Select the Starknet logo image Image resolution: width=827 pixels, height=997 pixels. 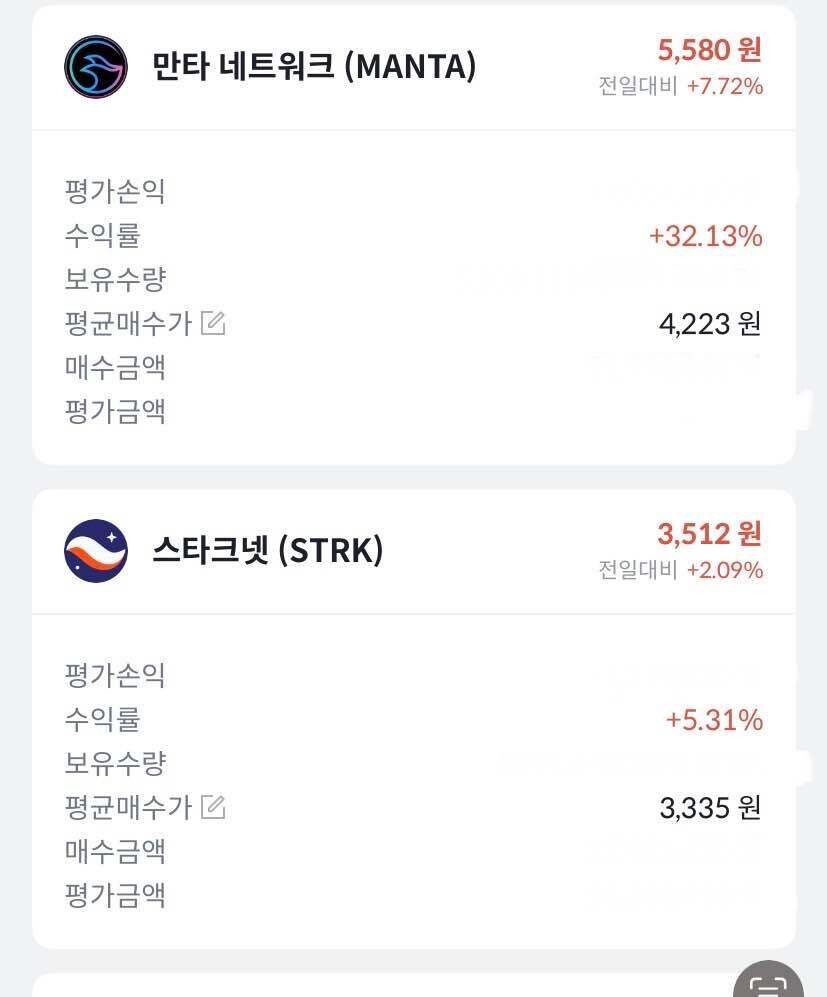(x=96, y=550)
